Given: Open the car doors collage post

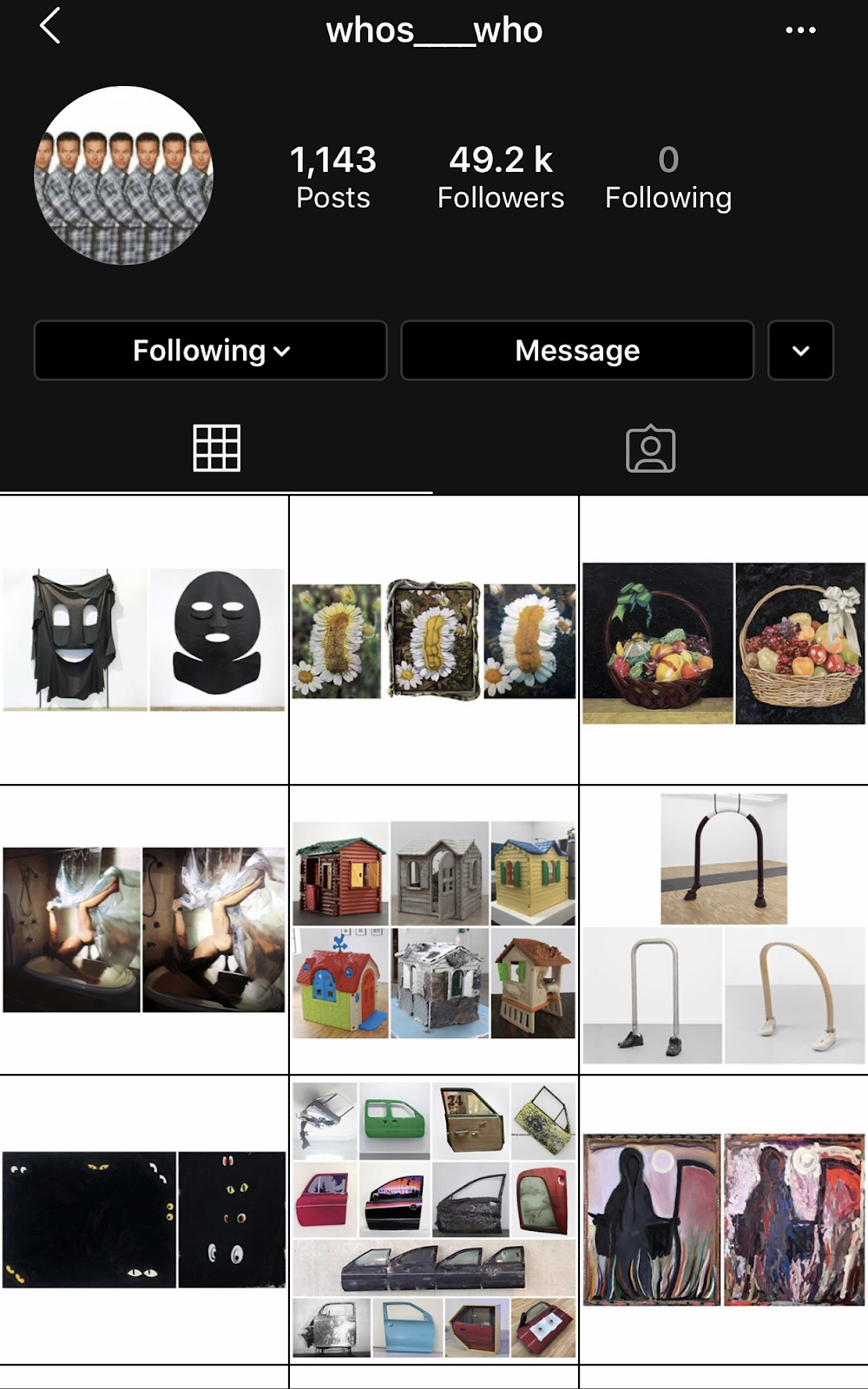Looking at the screenshot, I should (x=433, y=1219).
